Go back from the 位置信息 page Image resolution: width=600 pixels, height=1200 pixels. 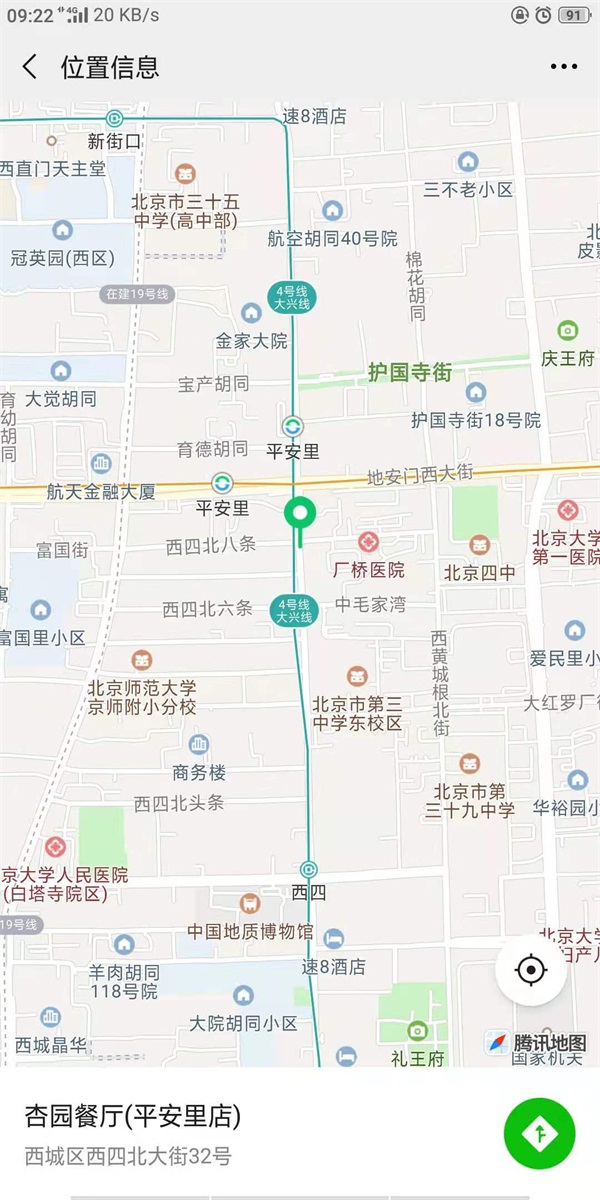click(x=30, y=67)
